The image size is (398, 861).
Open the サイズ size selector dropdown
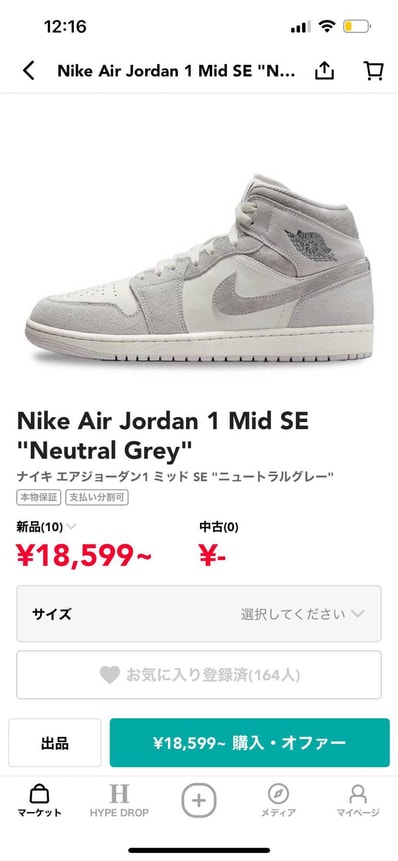click(199, 613)
